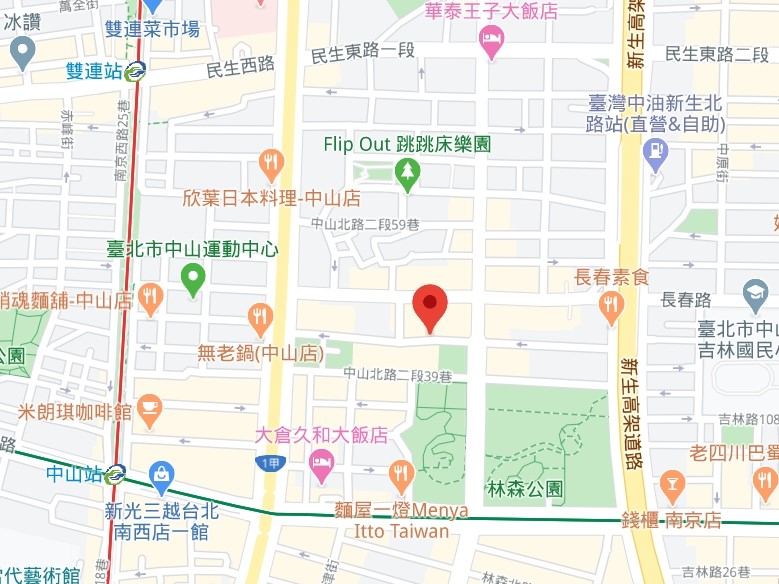779x584 pixels.
Task: Open 臺北市中山運動中心 marker
Action: tap(193, 279)
